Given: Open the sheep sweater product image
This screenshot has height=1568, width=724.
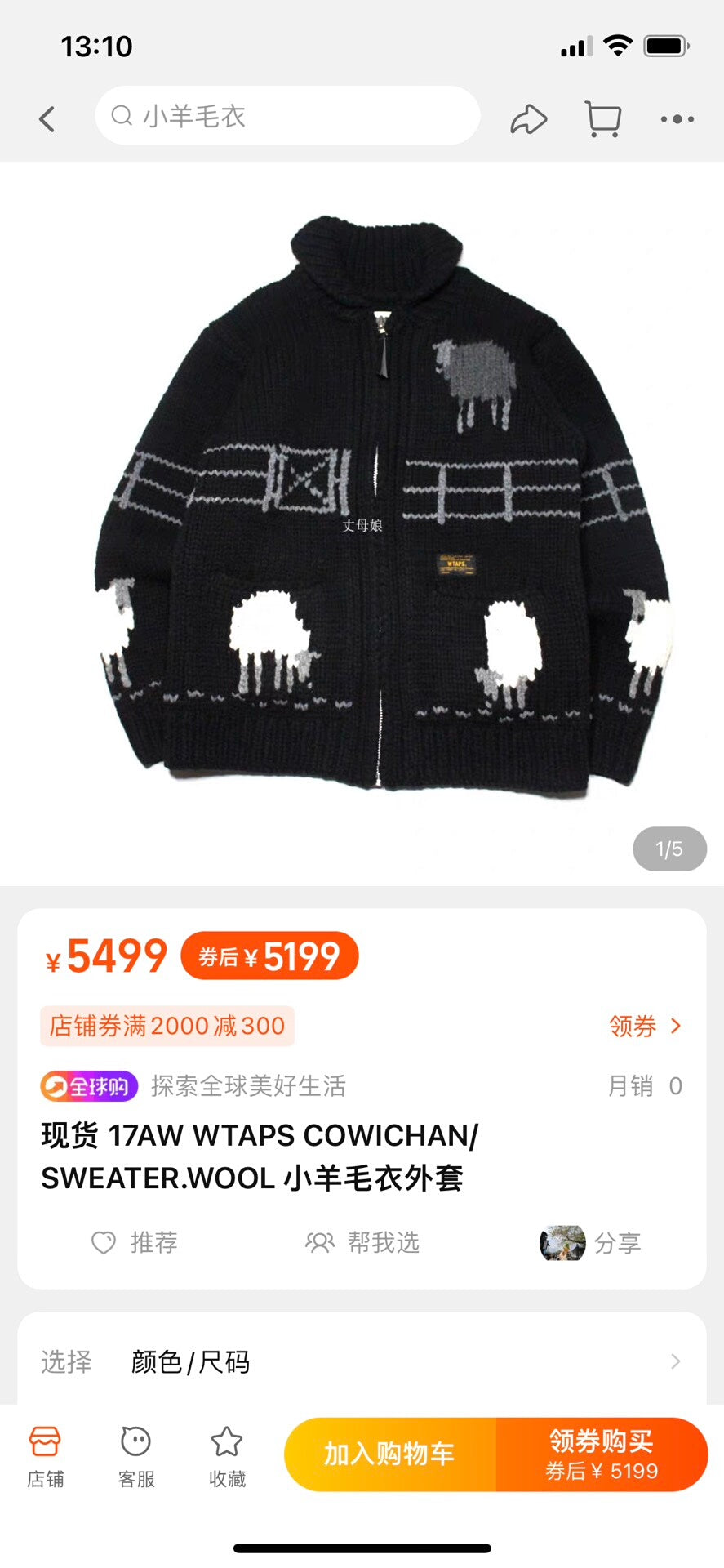Looking at the screenshot, I should point(362,523).
